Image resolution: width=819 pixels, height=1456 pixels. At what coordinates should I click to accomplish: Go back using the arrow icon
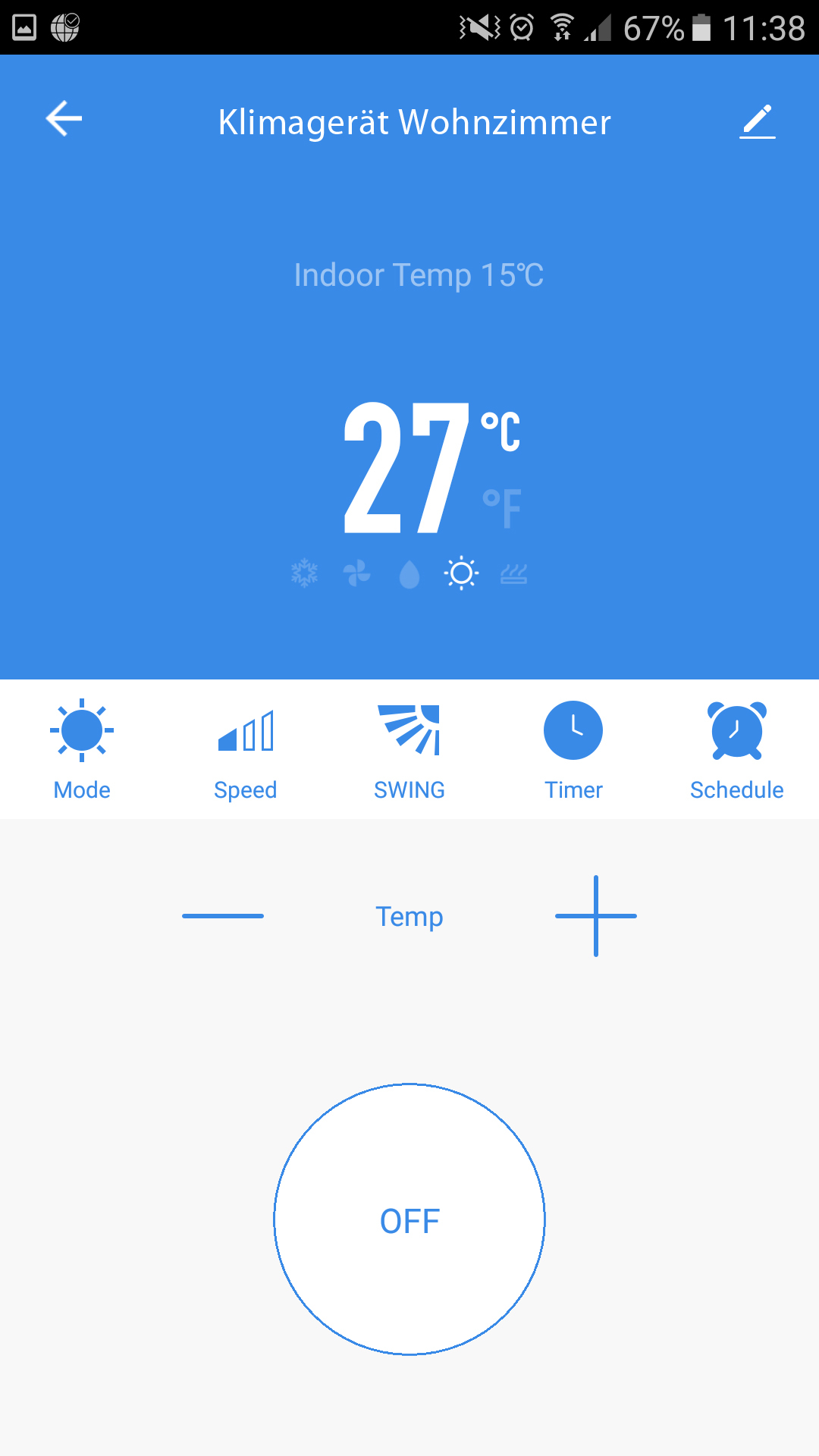[x=64, y=119]
